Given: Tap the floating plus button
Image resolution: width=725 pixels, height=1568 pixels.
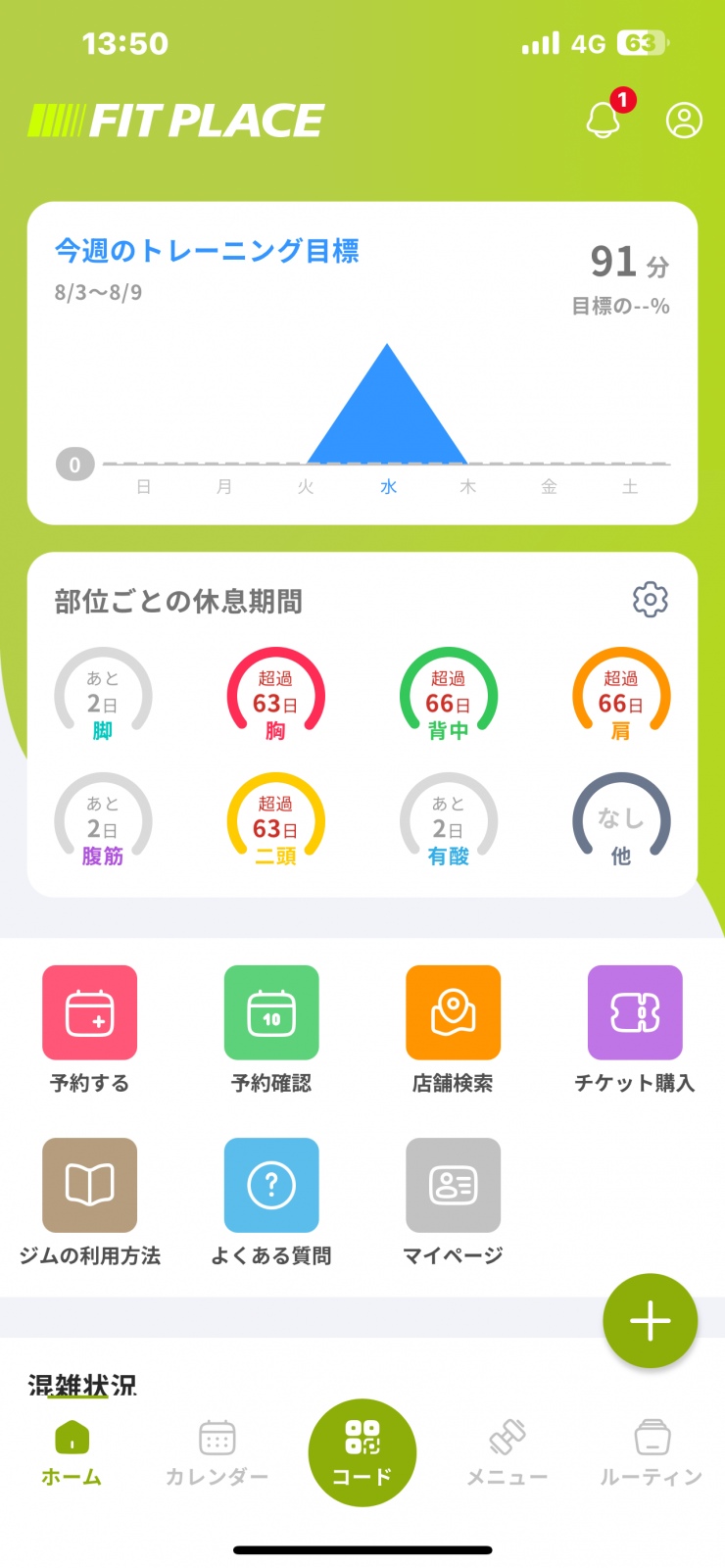Looking at the screenshot, I should point(650,1321).
